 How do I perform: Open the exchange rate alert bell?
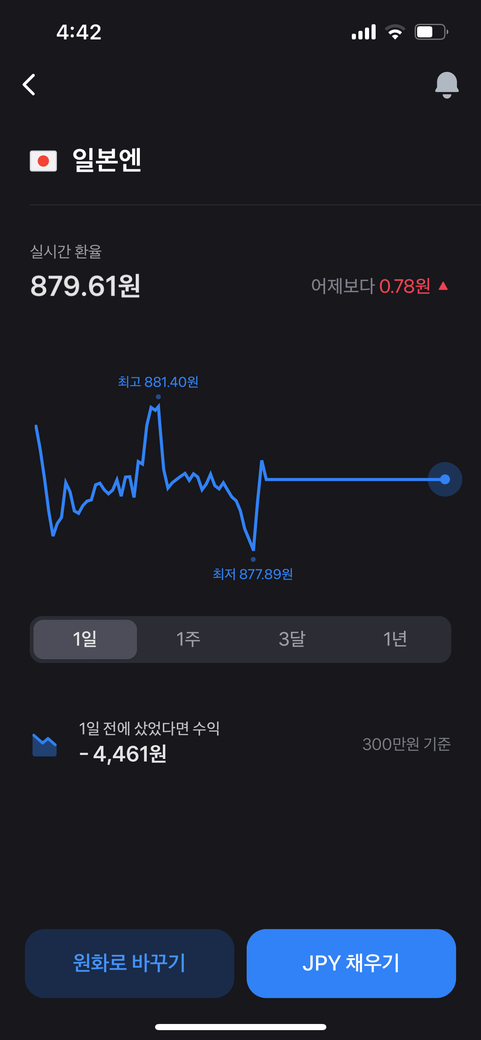click(x=447, y=84)
